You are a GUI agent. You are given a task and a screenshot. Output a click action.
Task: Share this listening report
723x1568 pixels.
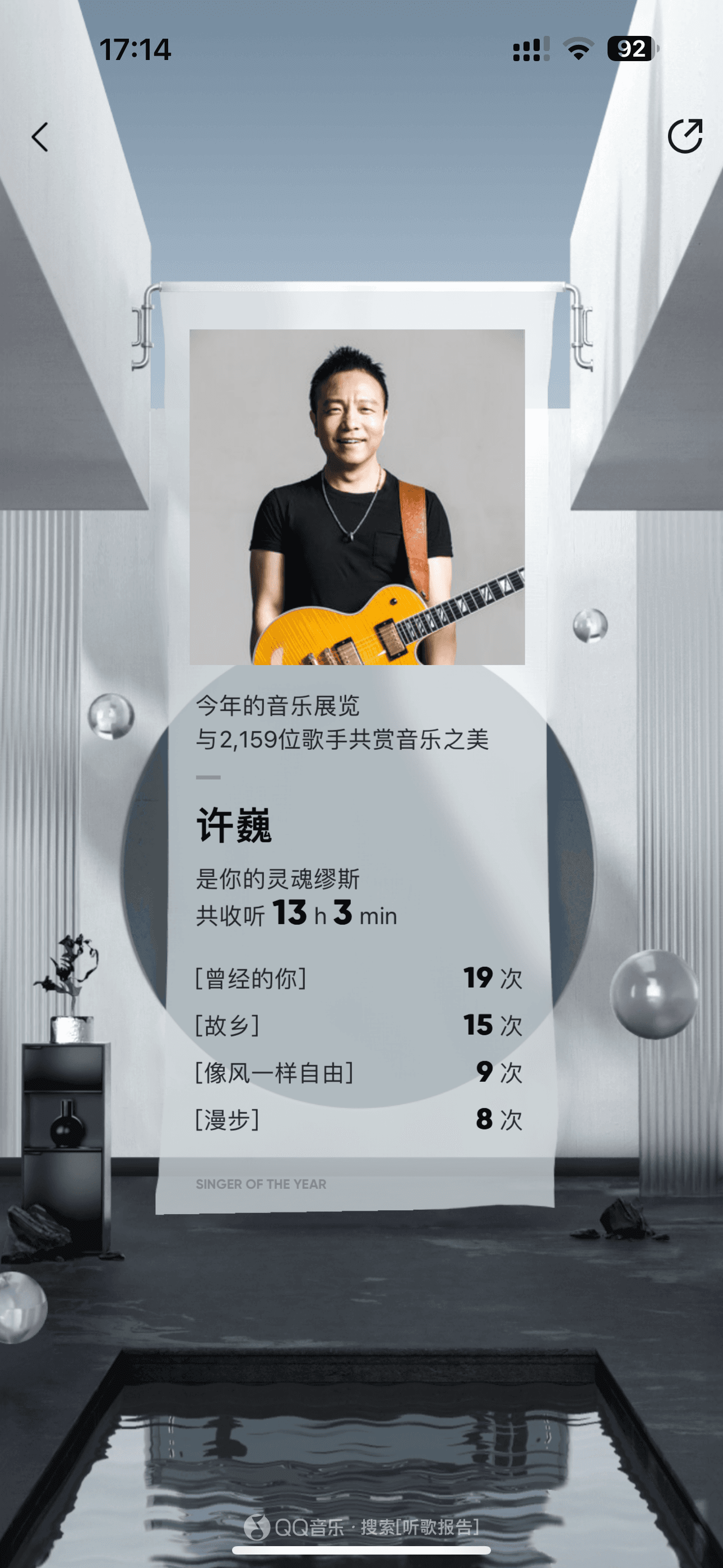pos(685,136)
